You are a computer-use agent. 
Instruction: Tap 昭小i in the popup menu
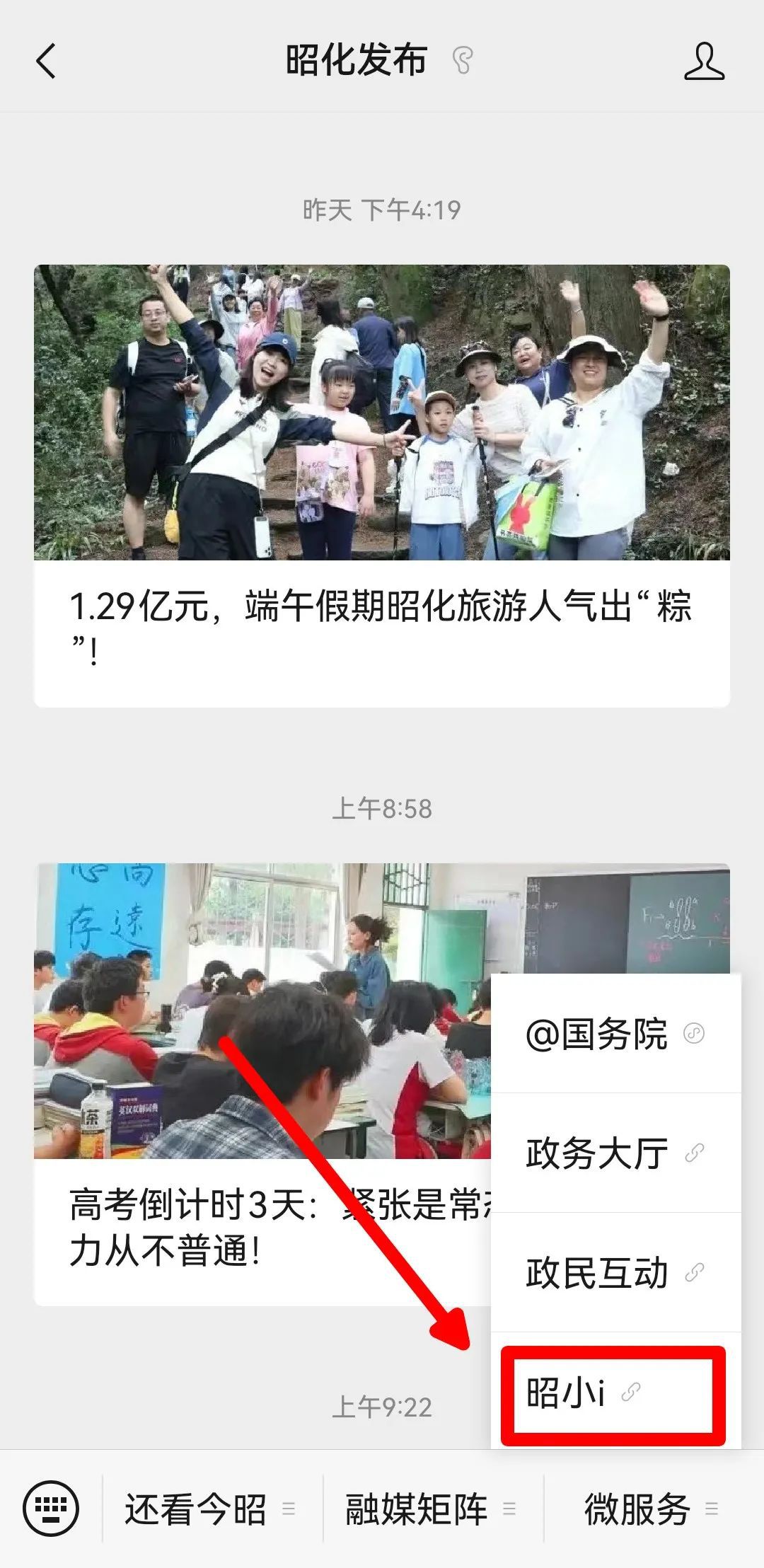613,1393
